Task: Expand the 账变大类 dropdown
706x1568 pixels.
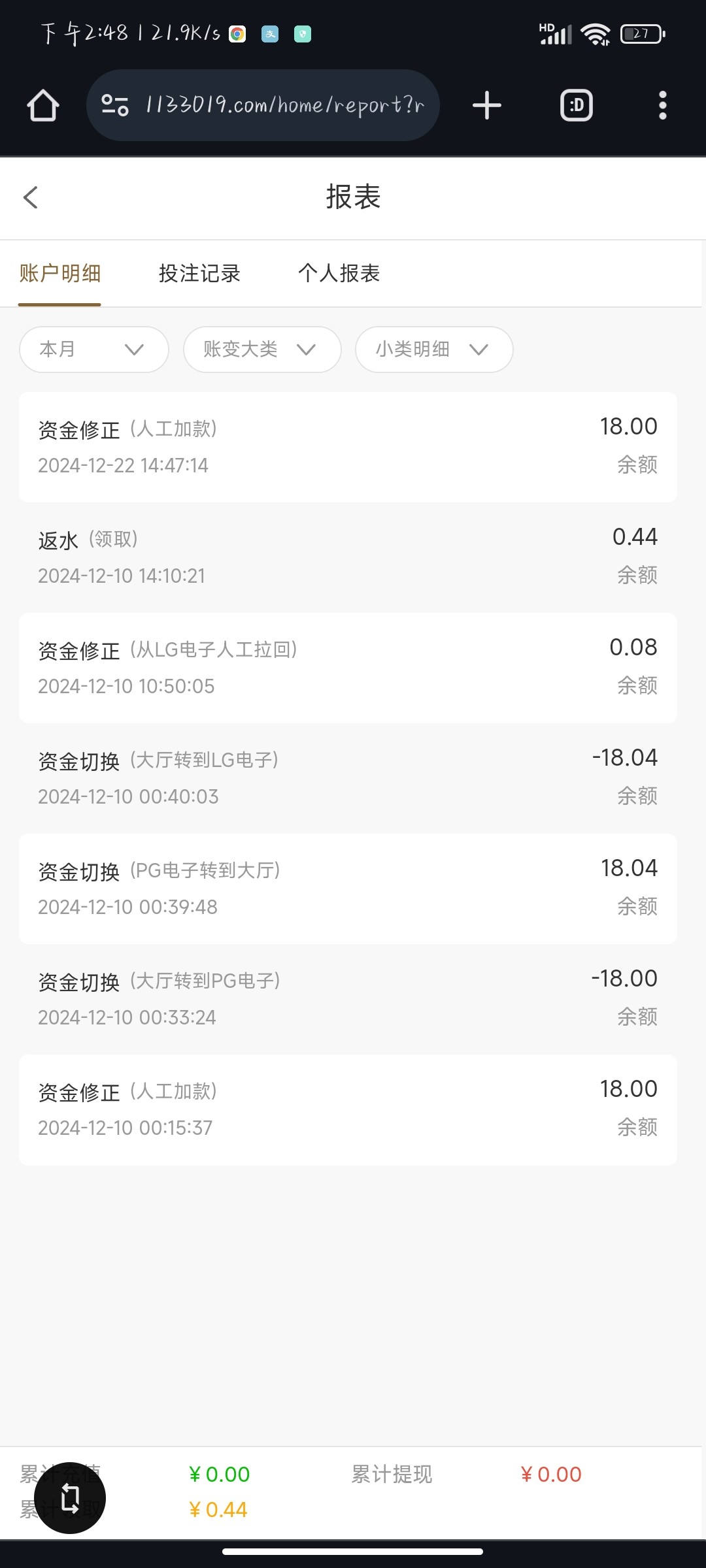Action: pyautogui.click(x=262, y=350)
